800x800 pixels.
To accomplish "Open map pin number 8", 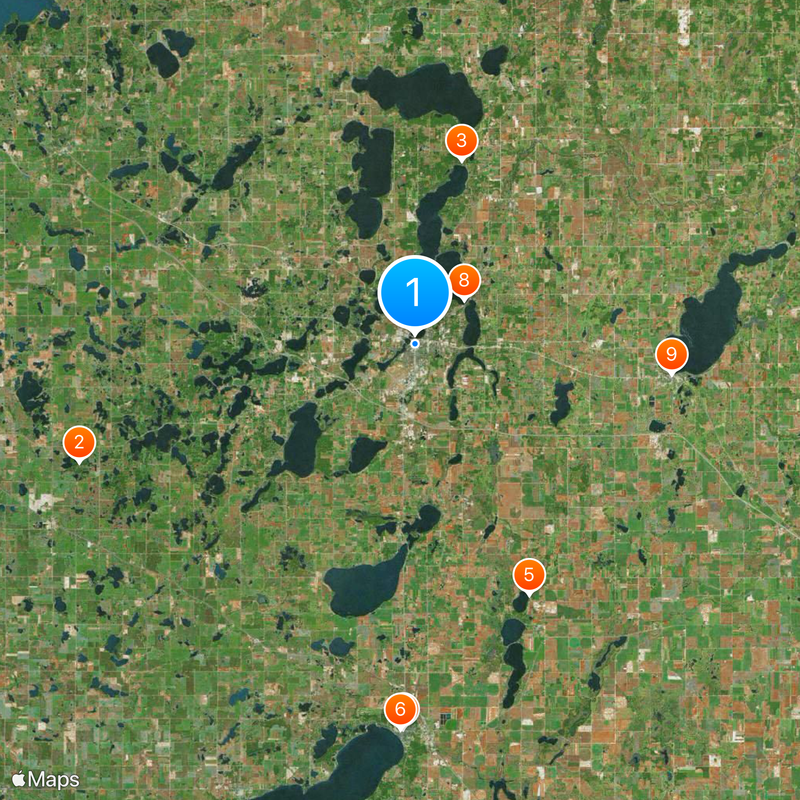I will [464, 281].
